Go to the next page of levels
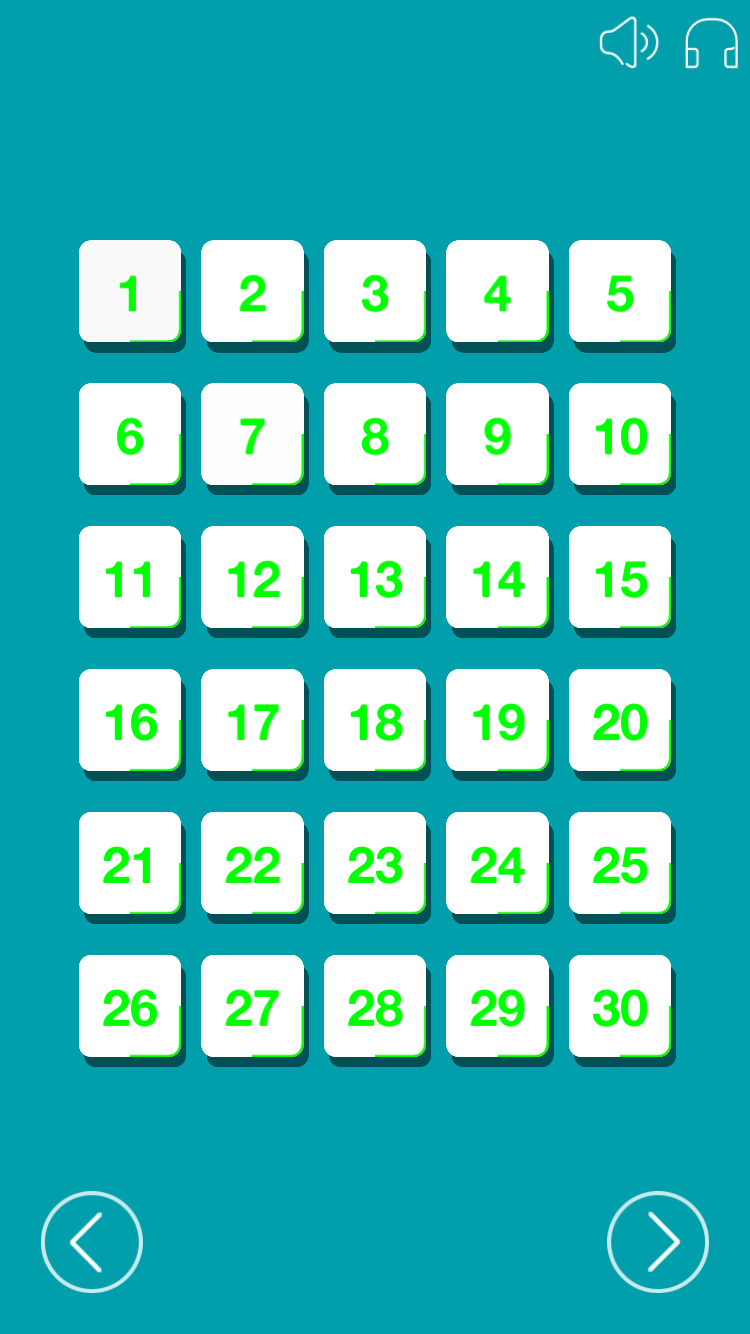This screenshot has width=750, height=1334. point(658,1242)
